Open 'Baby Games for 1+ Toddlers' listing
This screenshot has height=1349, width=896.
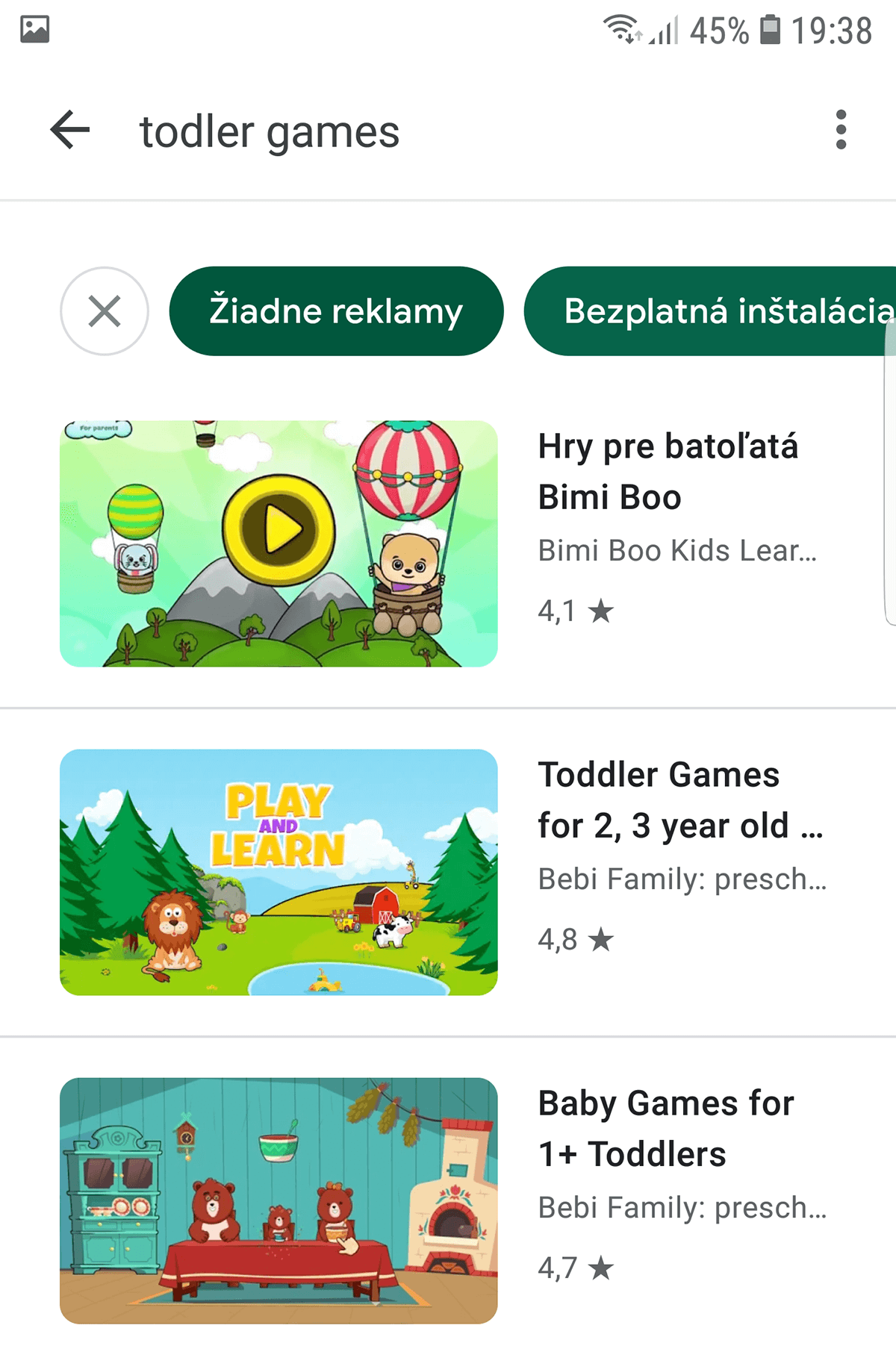(x=666, y=1129)
